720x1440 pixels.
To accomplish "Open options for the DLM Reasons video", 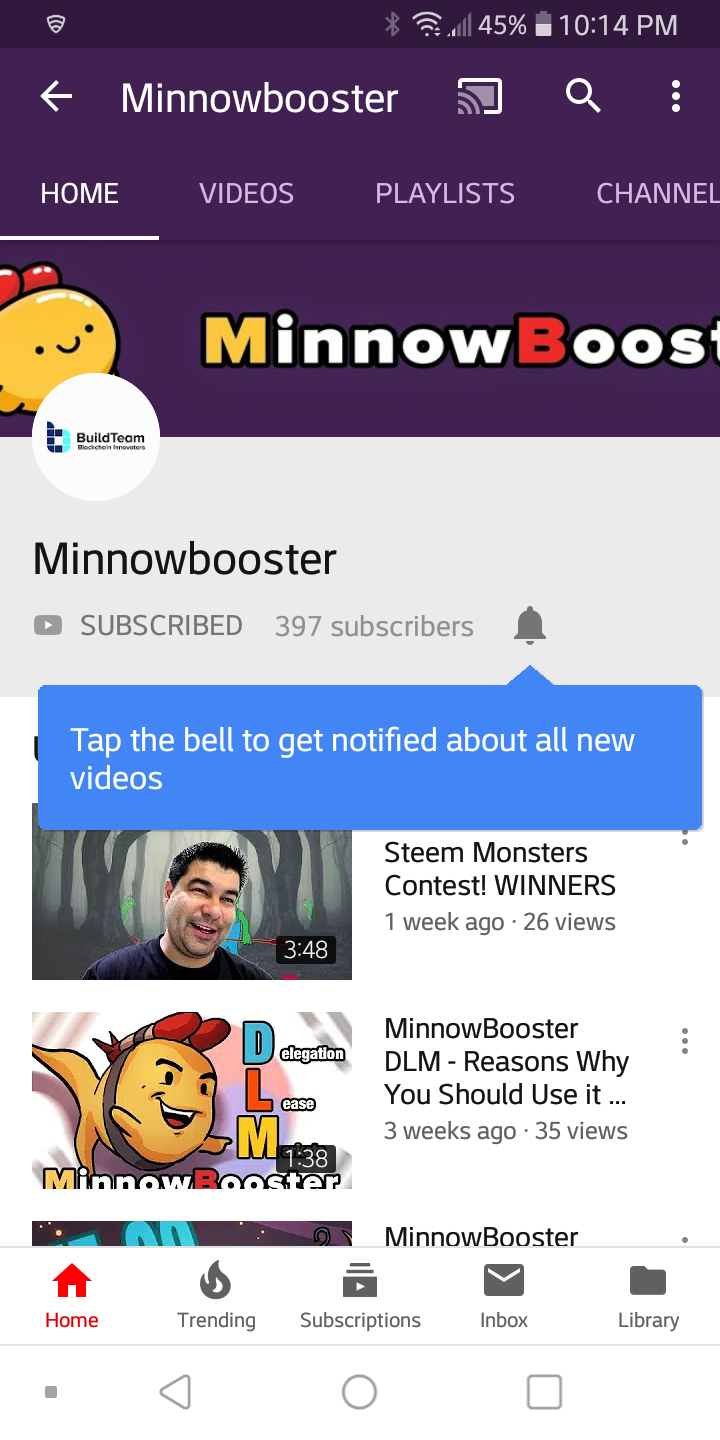I will 685,1040.
